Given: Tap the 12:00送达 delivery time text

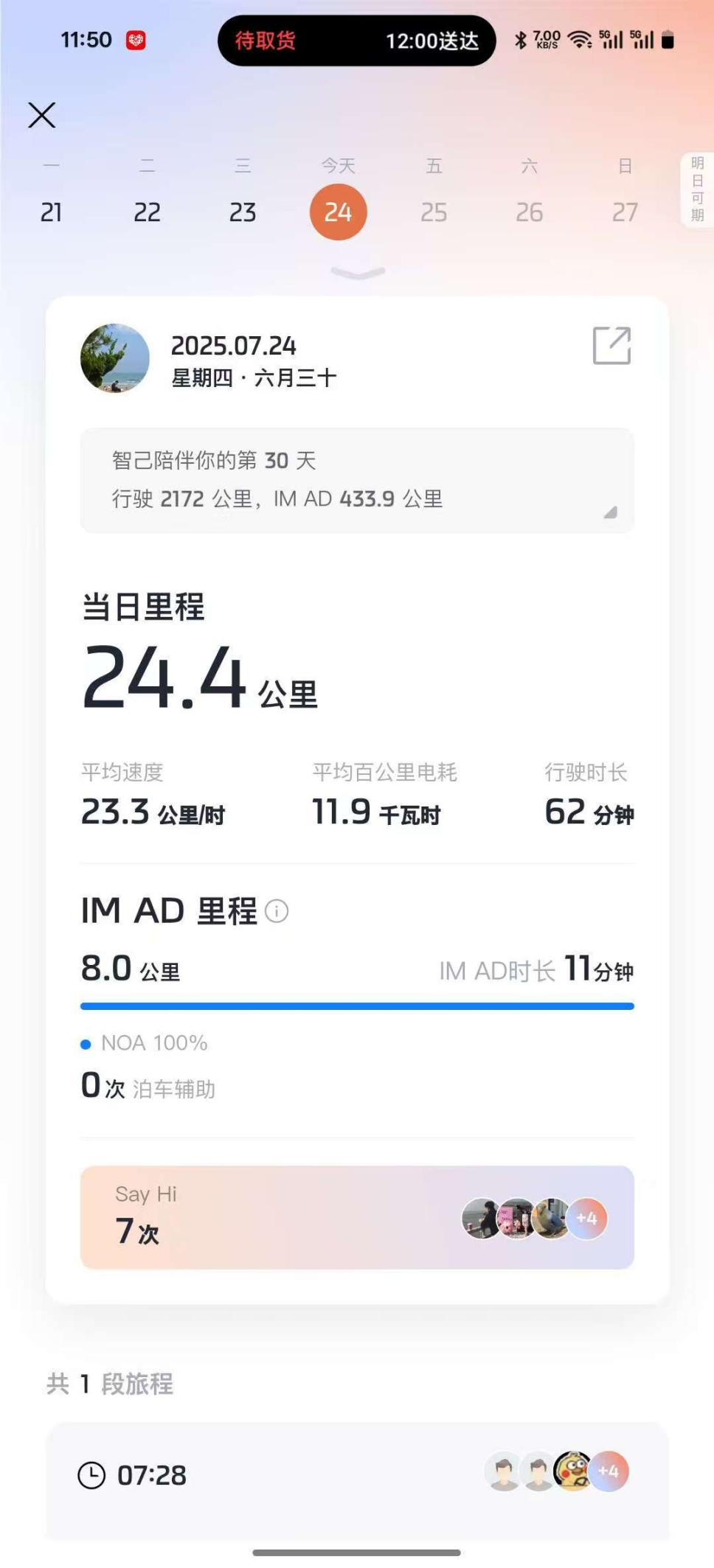Looking at the screenshot, I should tap(432, 41).
